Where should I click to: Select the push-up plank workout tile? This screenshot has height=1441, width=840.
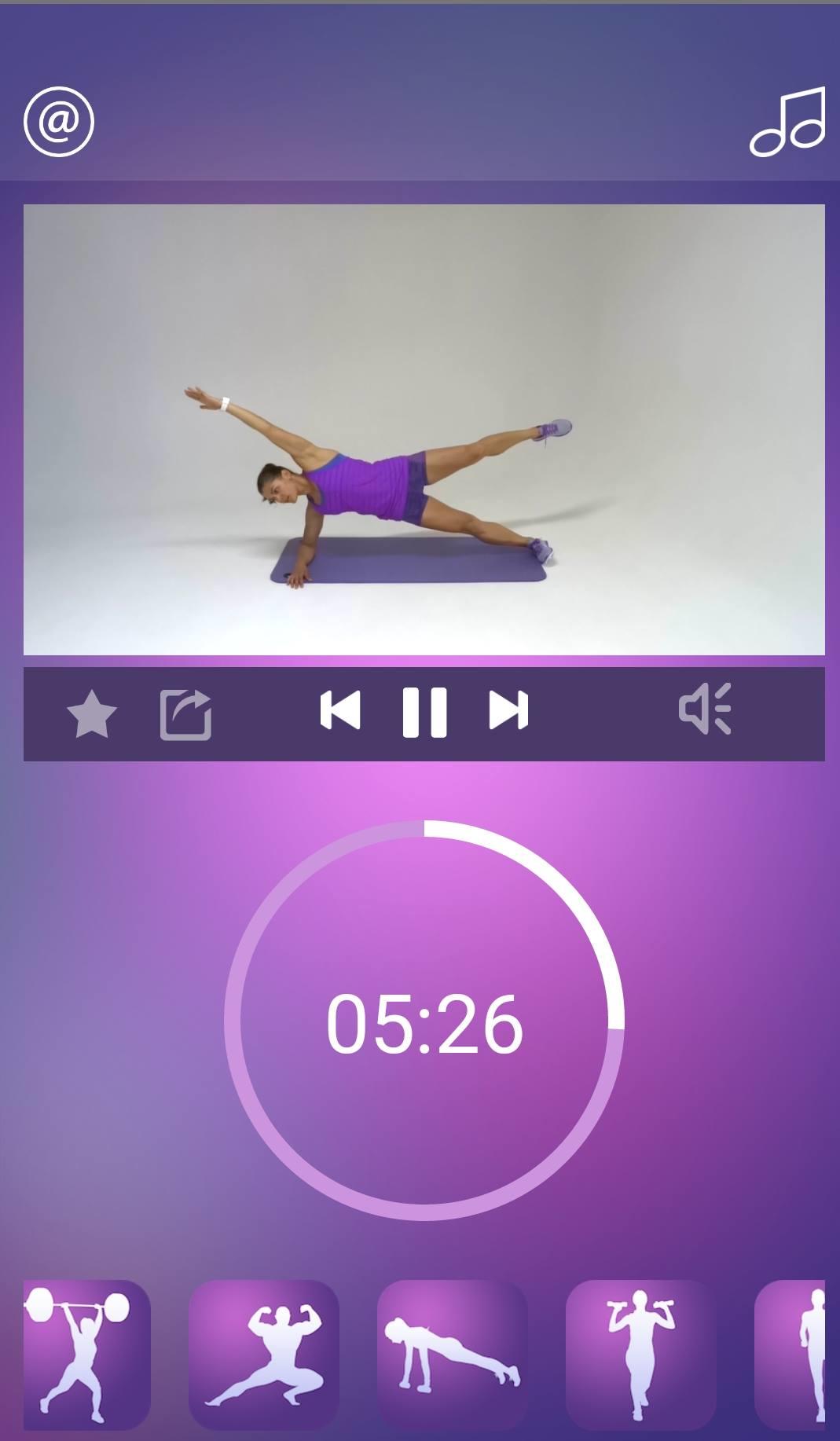[x=453, y=1355]
